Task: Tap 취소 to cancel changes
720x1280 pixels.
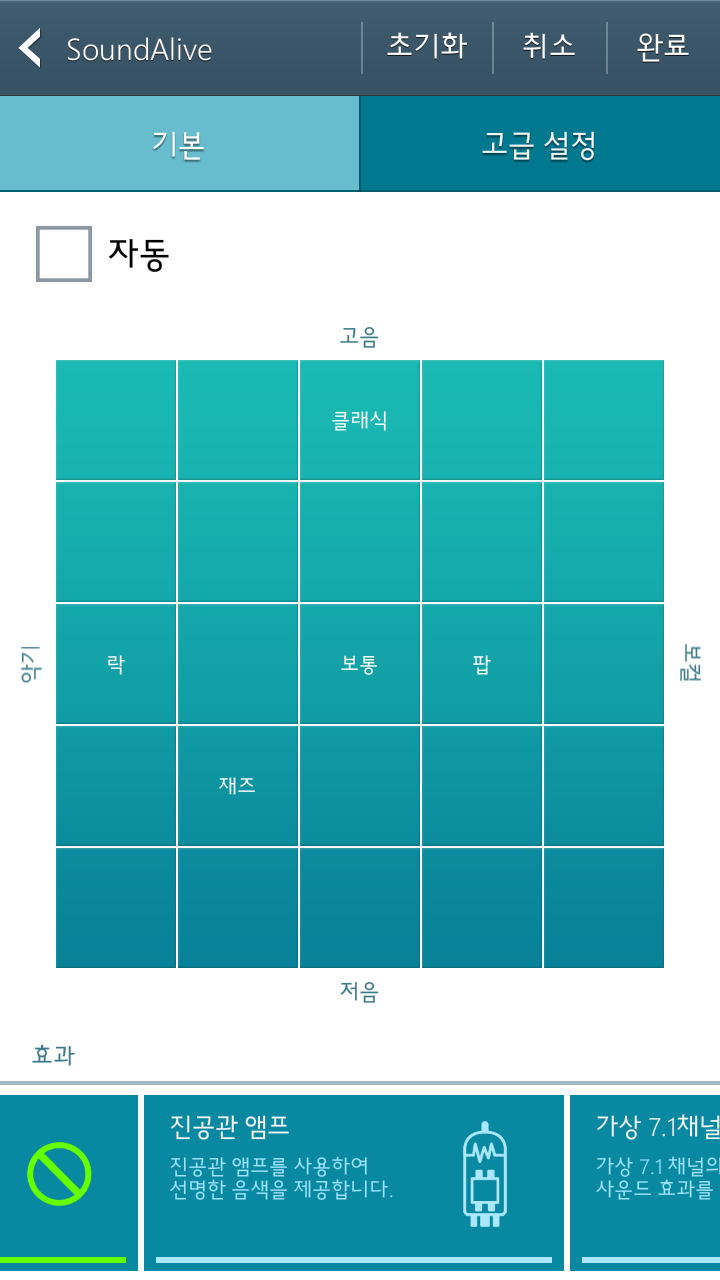Action: pos(549,47)
